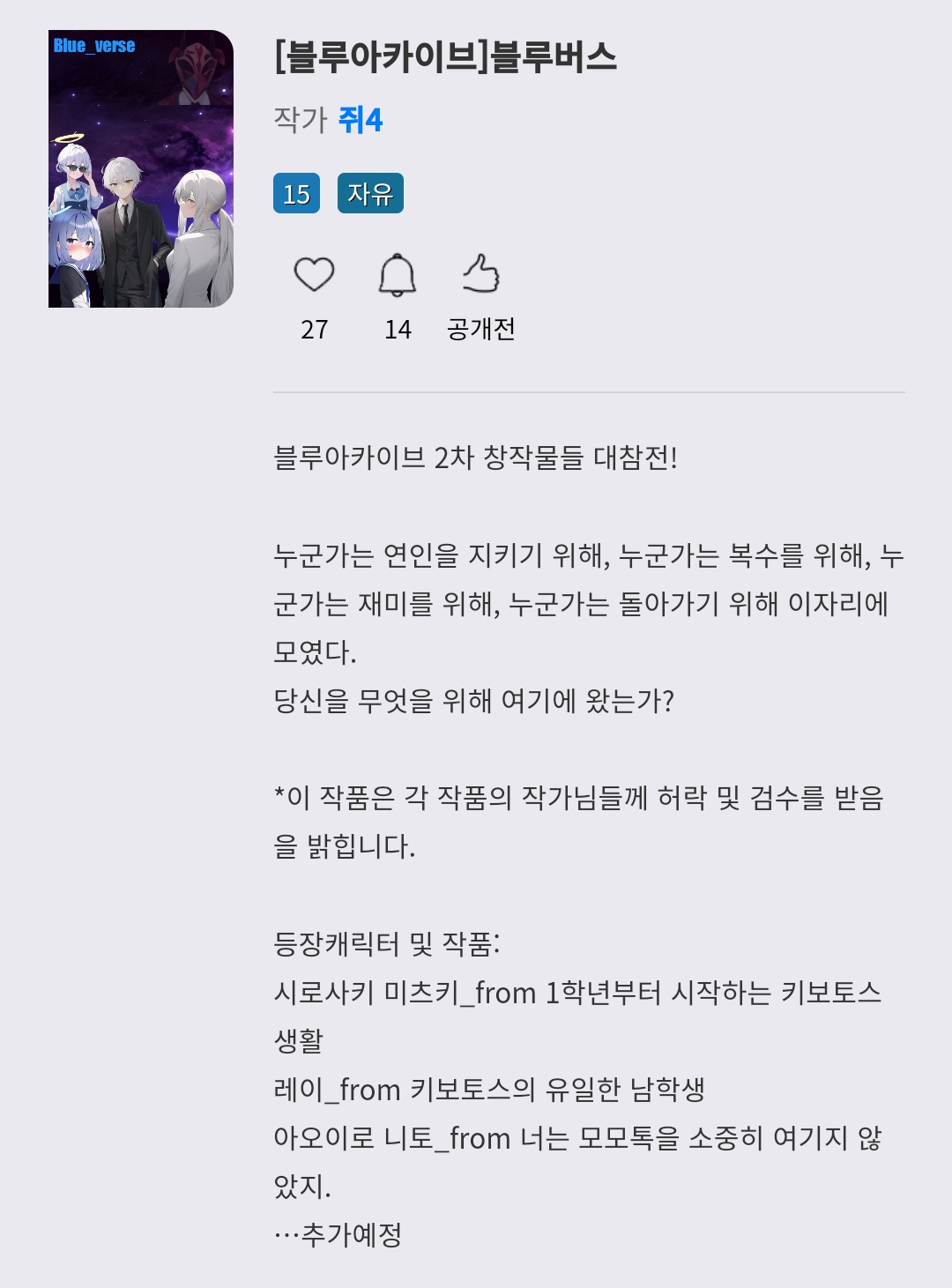952x1288 pixels.
Task: Tap the heart icon to favorite this novel
Action: tap(314, 275)
